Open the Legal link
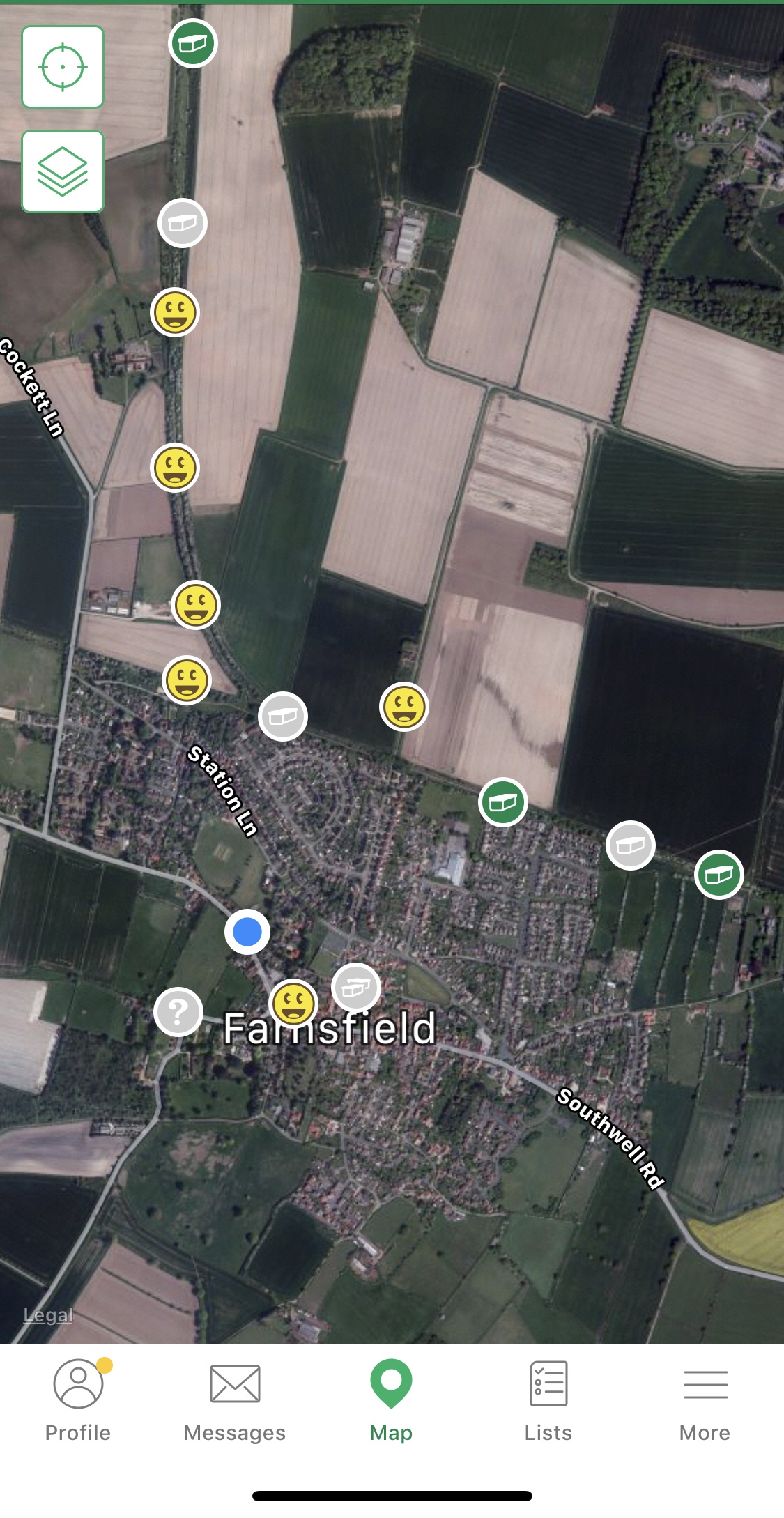This screenshot has height=1518, width=784. pyautogui.click(x=48, y=1315)
